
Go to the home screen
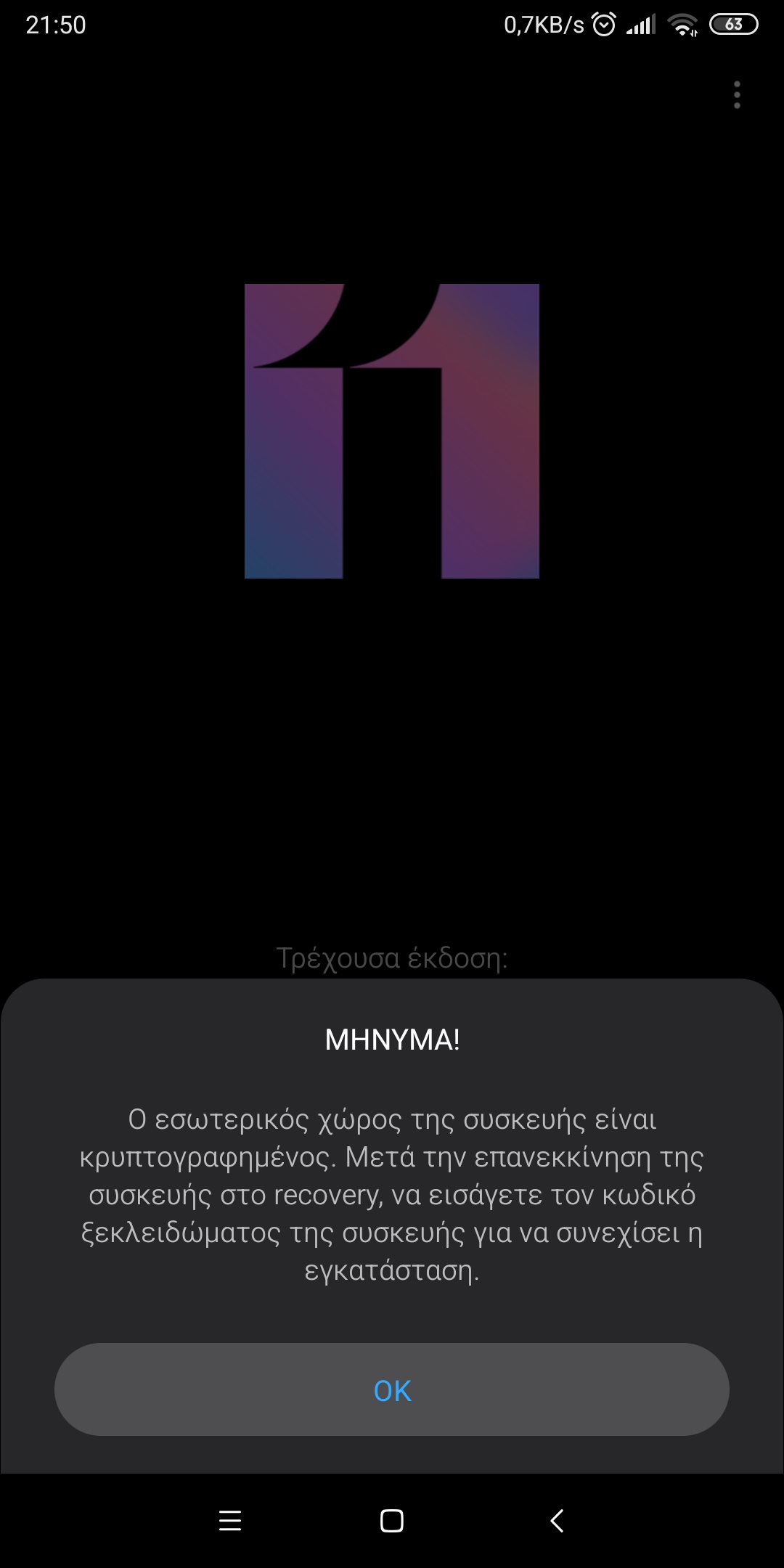tap(392, 1520)
